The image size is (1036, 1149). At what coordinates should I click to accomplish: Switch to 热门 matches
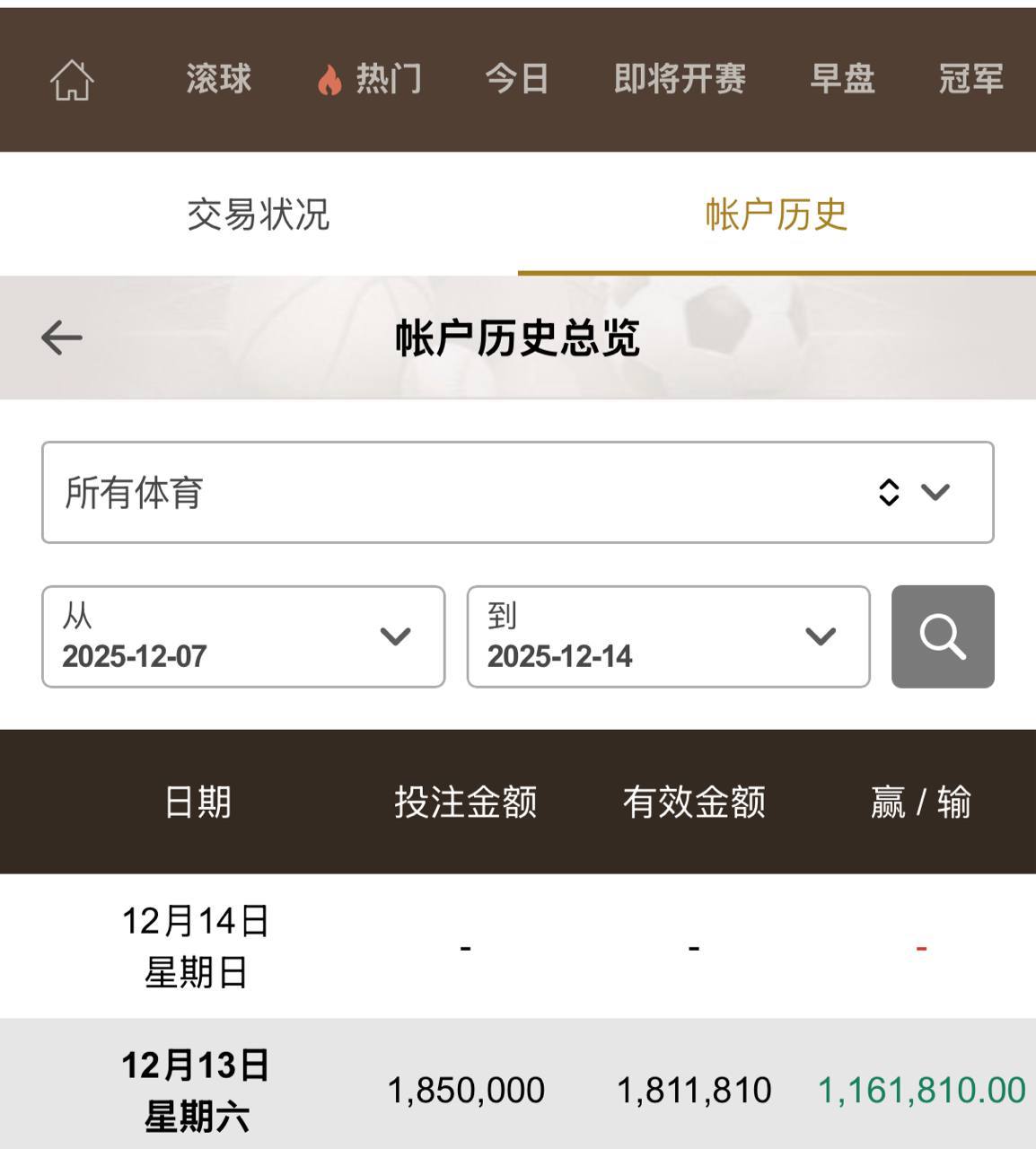(370, 79)
